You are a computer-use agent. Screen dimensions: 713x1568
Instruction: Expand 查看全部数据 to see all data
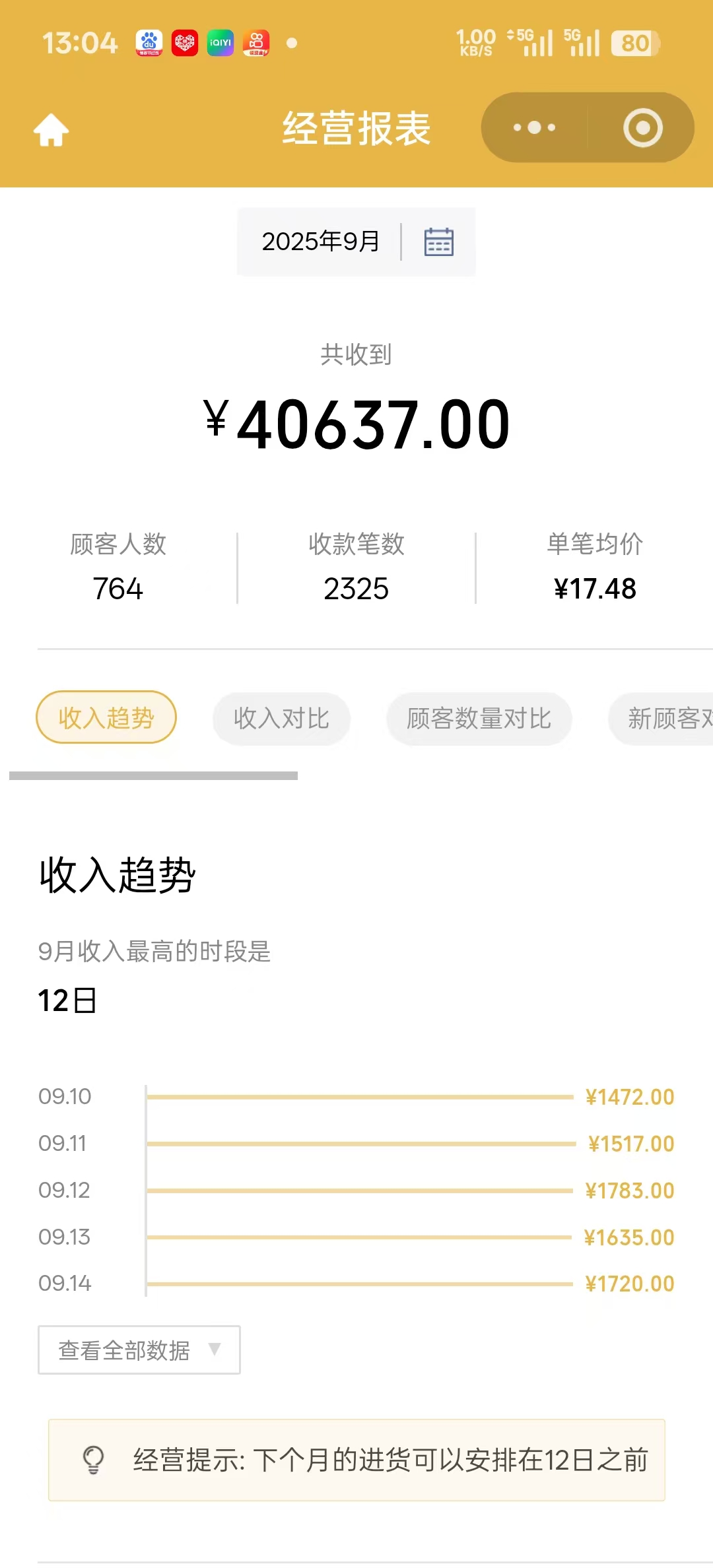[x=139, y=1350]
